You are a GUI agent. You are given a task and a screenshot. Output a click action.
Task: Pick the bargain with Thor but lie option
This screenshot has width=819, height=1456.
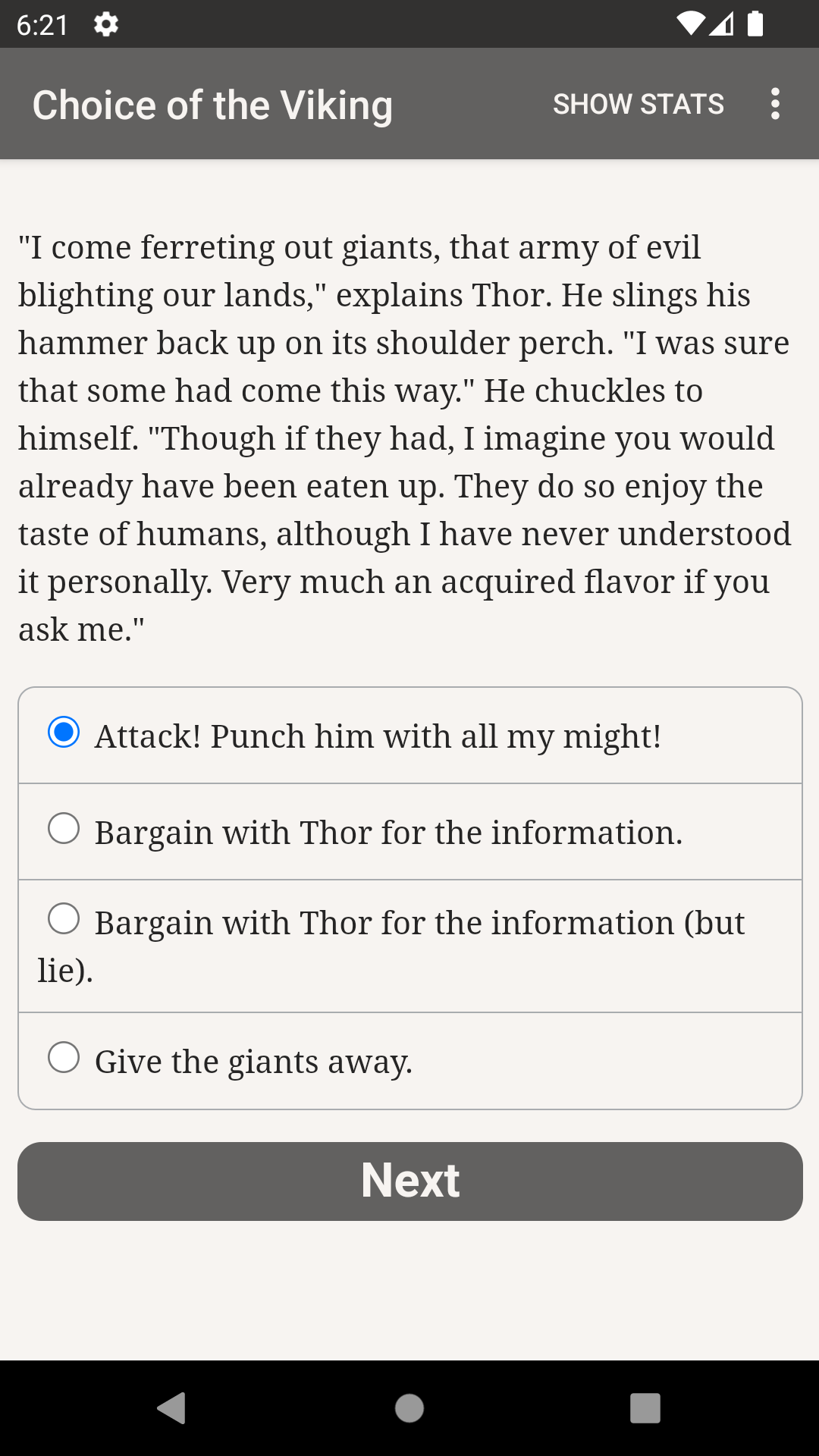click(410, 946)
